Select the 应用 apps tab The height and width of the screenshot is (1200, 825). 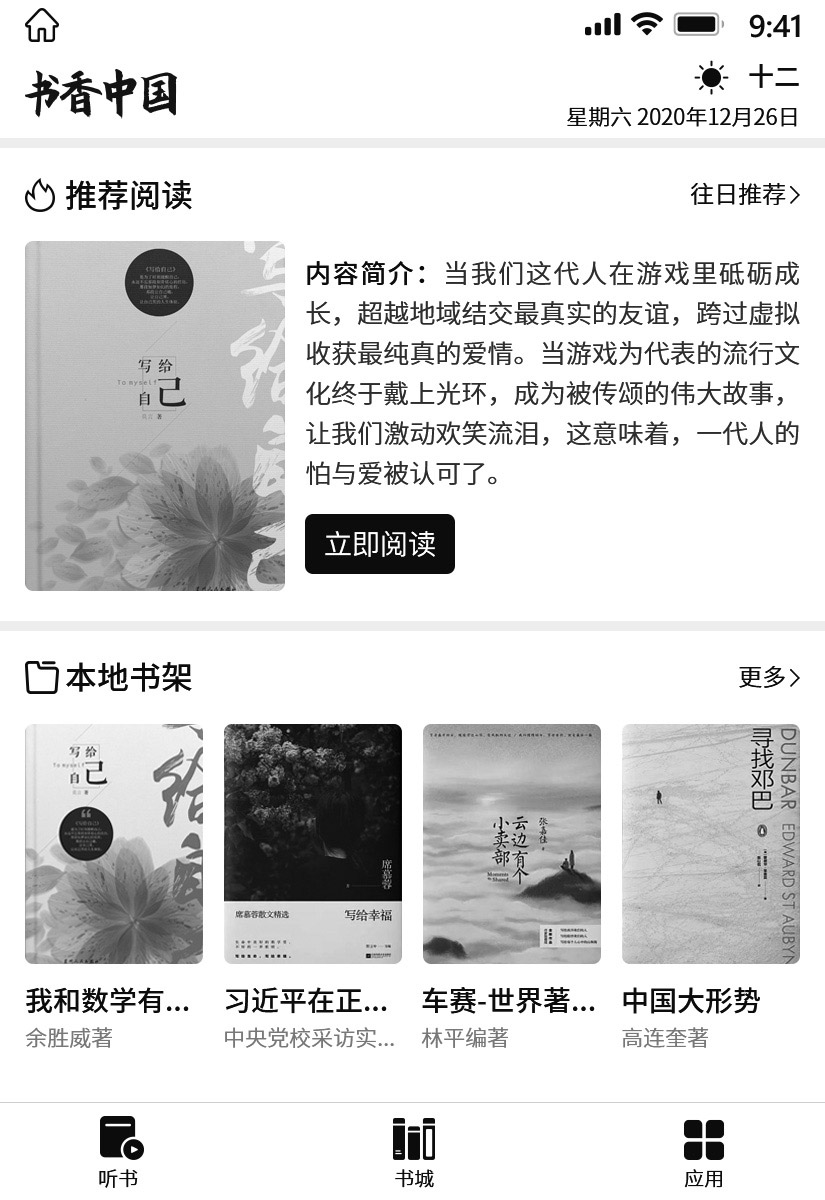click(703, 1152)
